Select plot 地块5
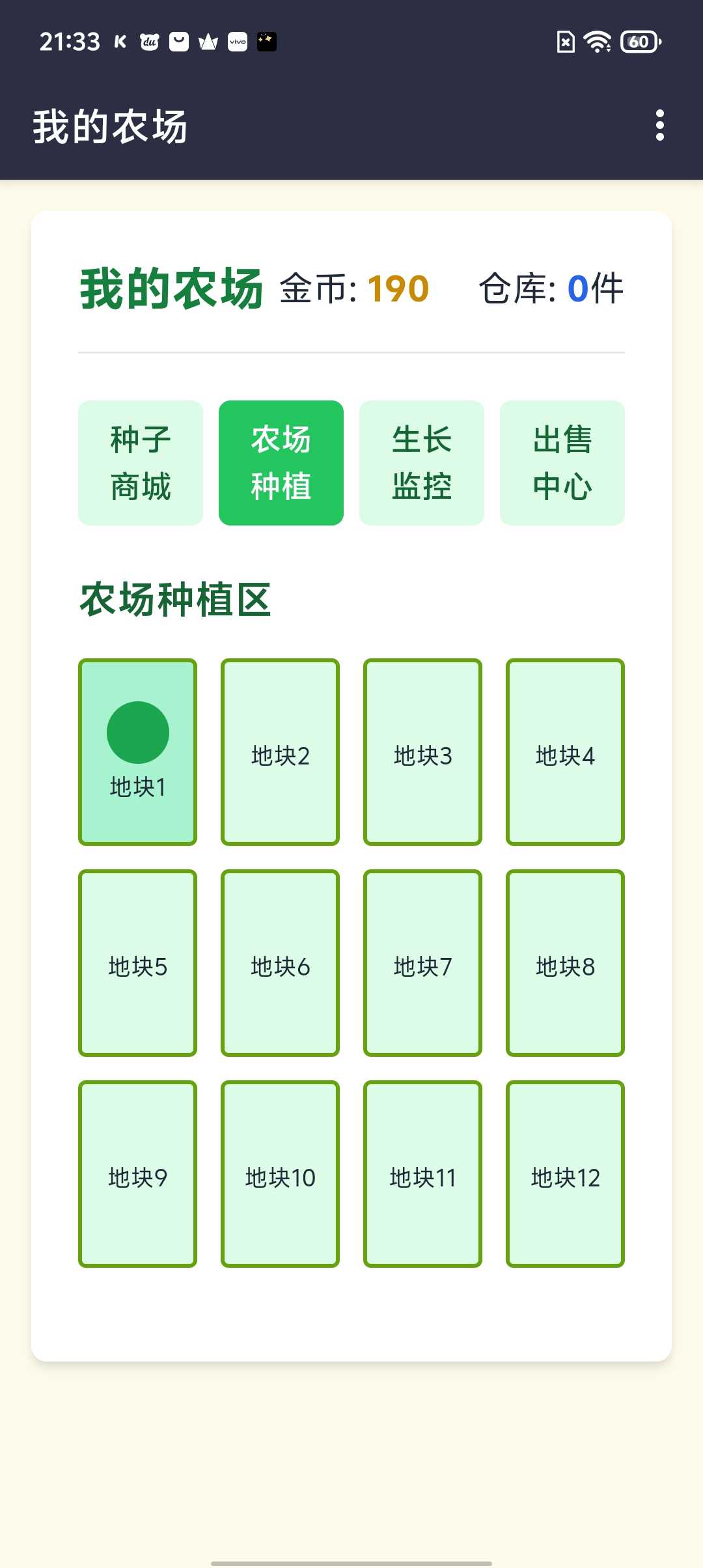This screenshot has height=1568, width=703. pyautogui.click(x=137, y=963)
